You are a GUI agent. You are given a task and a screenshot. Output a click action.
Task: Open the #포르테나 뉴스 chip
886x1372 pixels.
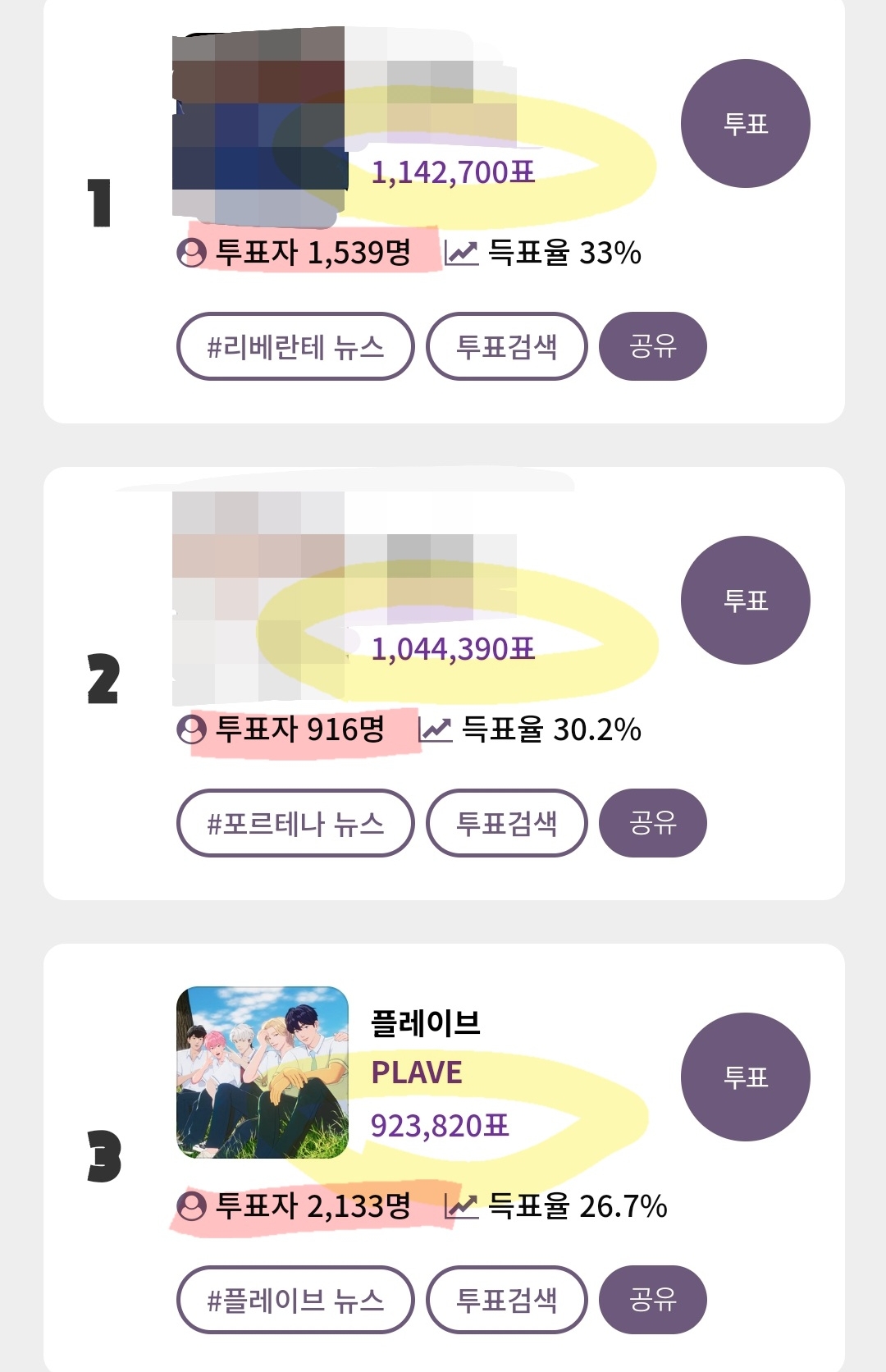pos(295,823)
